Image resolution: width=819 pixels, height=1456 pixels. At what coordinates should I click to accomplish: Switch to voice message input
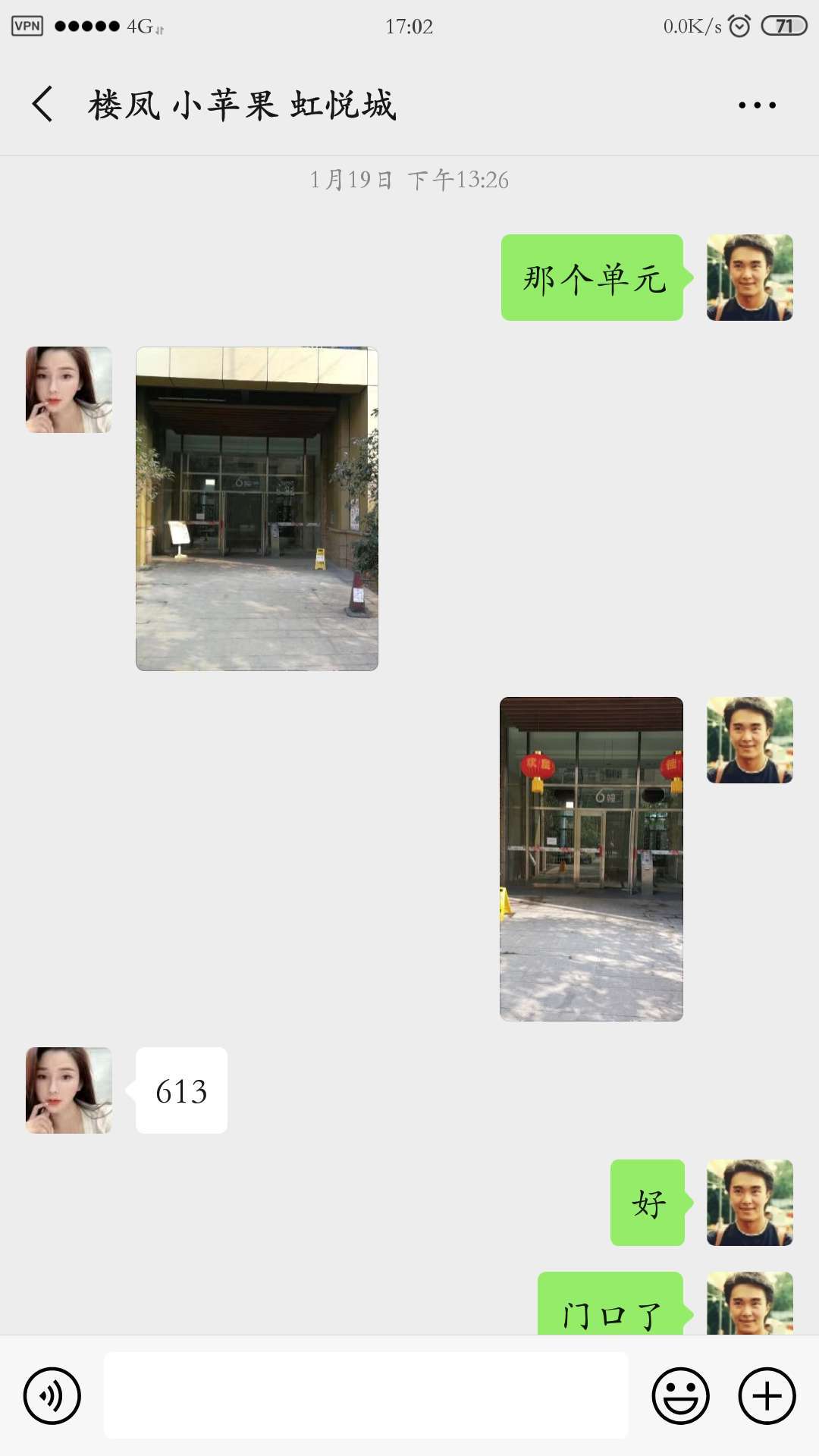pyautogui.click(x=52, y=1395)
